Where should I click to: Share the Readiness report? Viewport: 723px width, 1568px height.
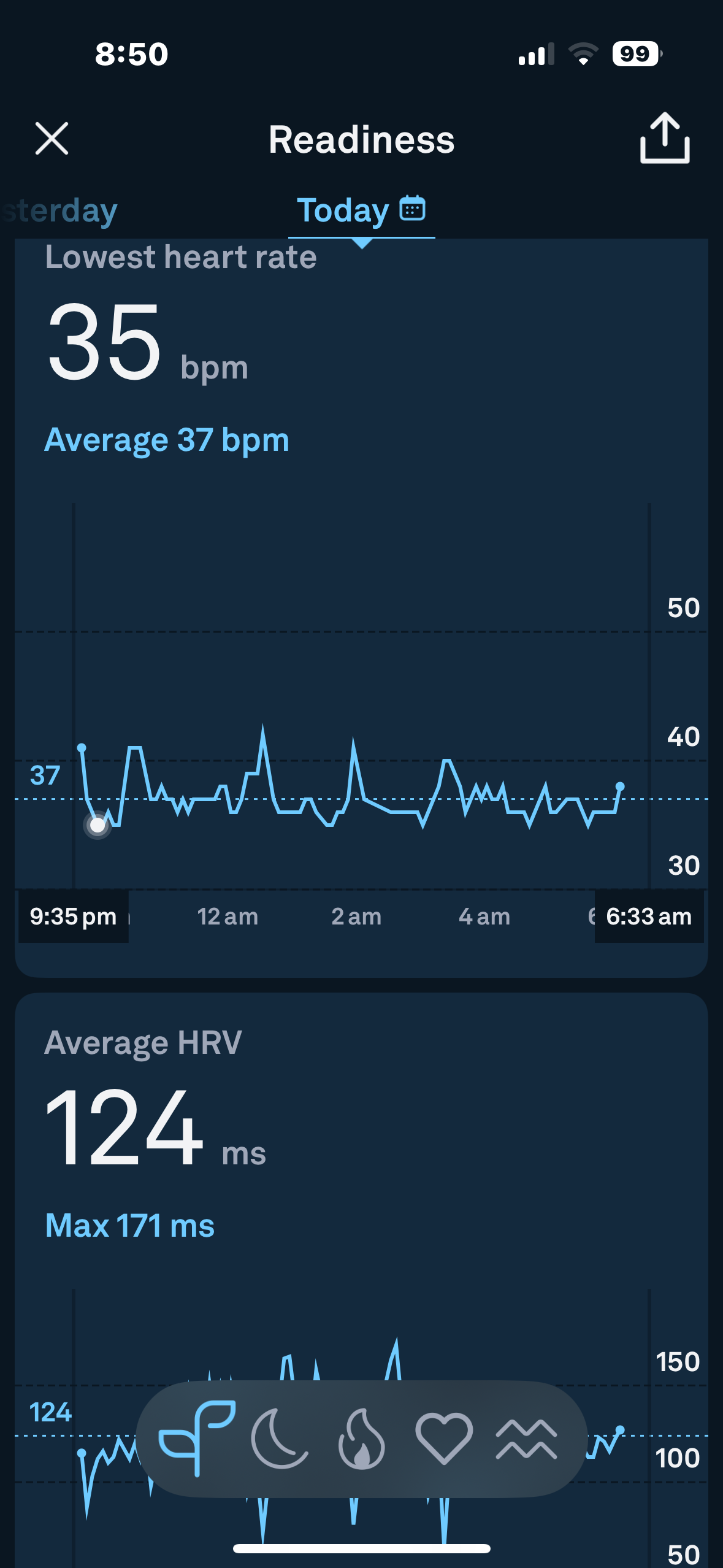coord(665,139)
